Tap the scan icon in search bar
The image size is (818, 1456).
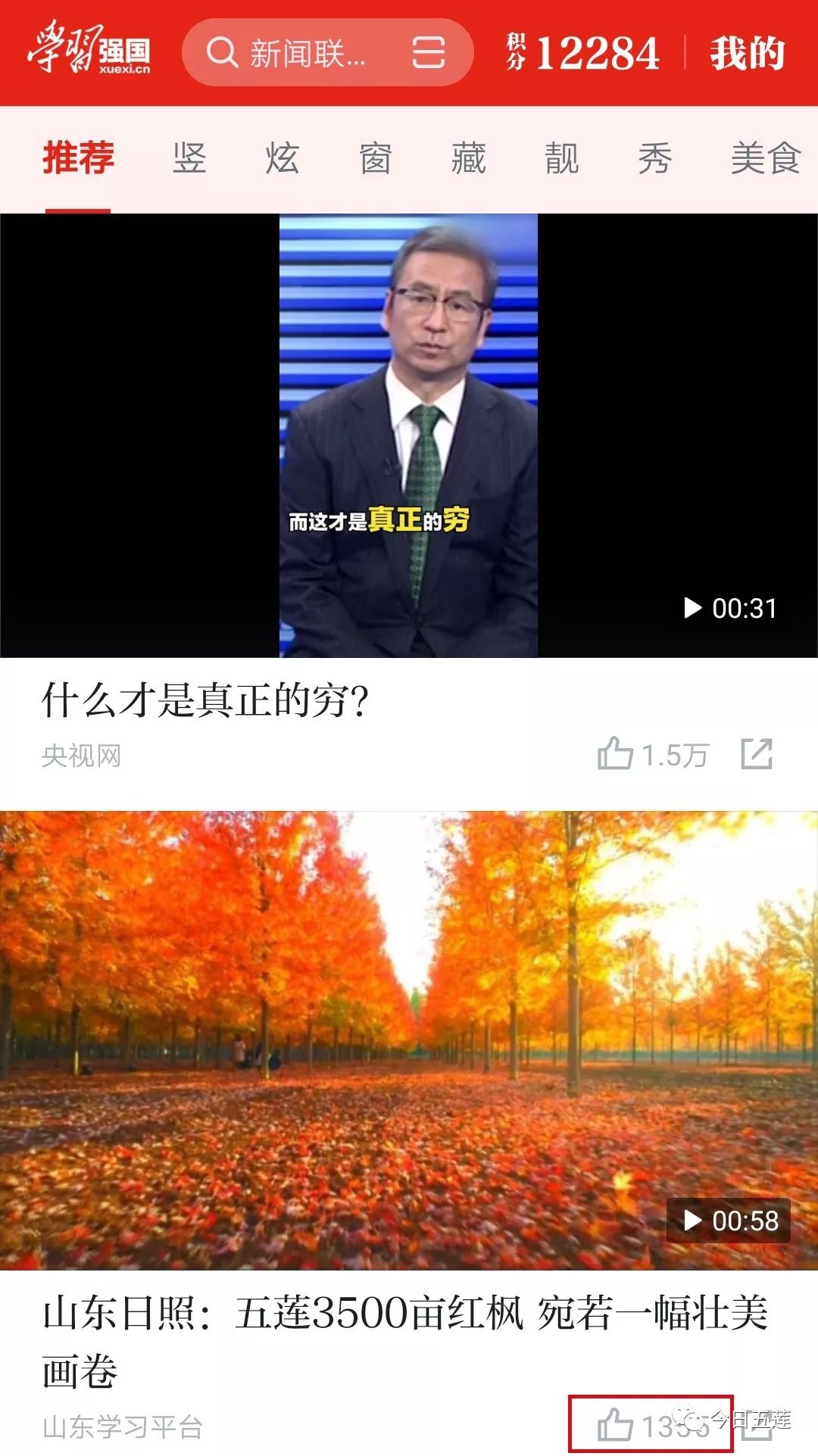click(x=428, y=53)
